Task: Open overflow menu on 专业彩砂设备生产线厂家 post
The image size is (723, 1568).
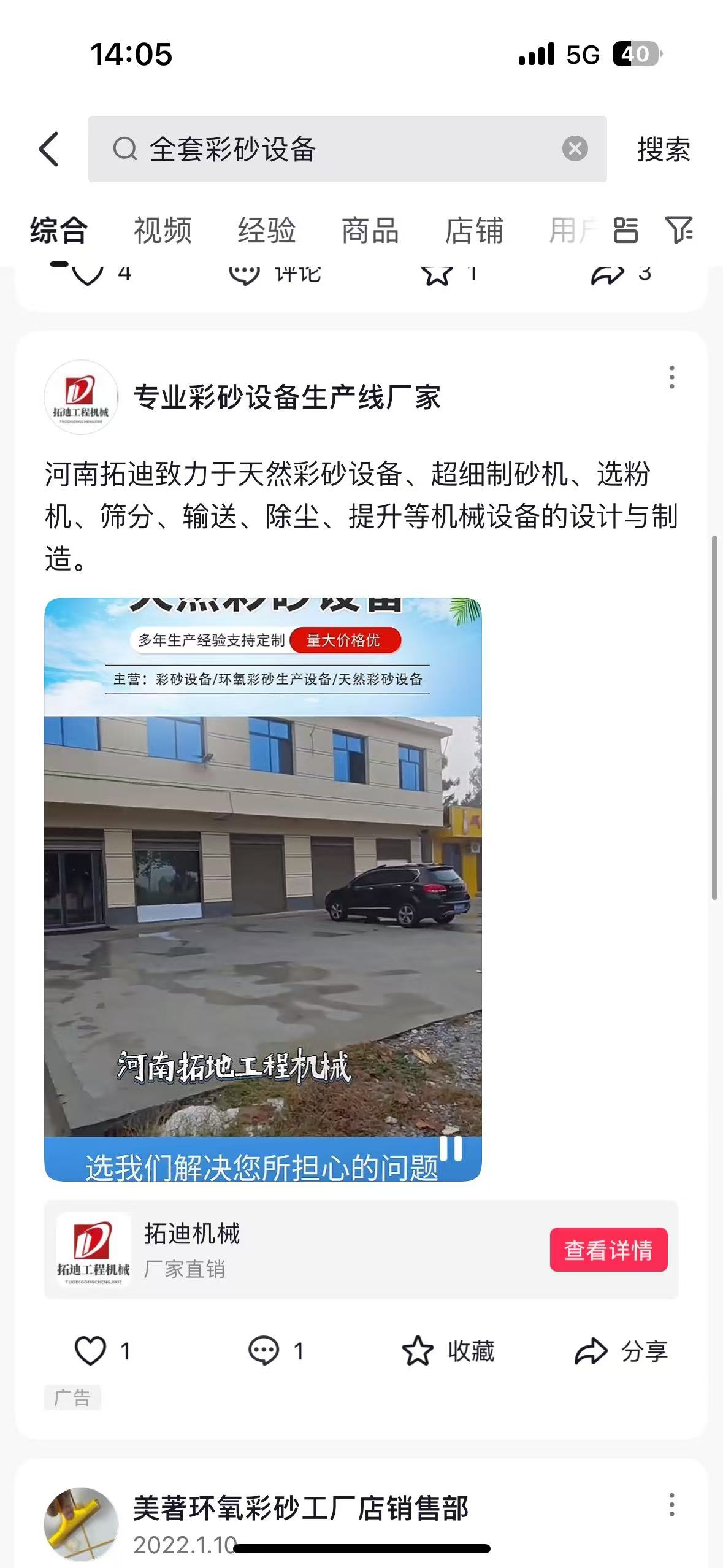Action: coord(672,377)
